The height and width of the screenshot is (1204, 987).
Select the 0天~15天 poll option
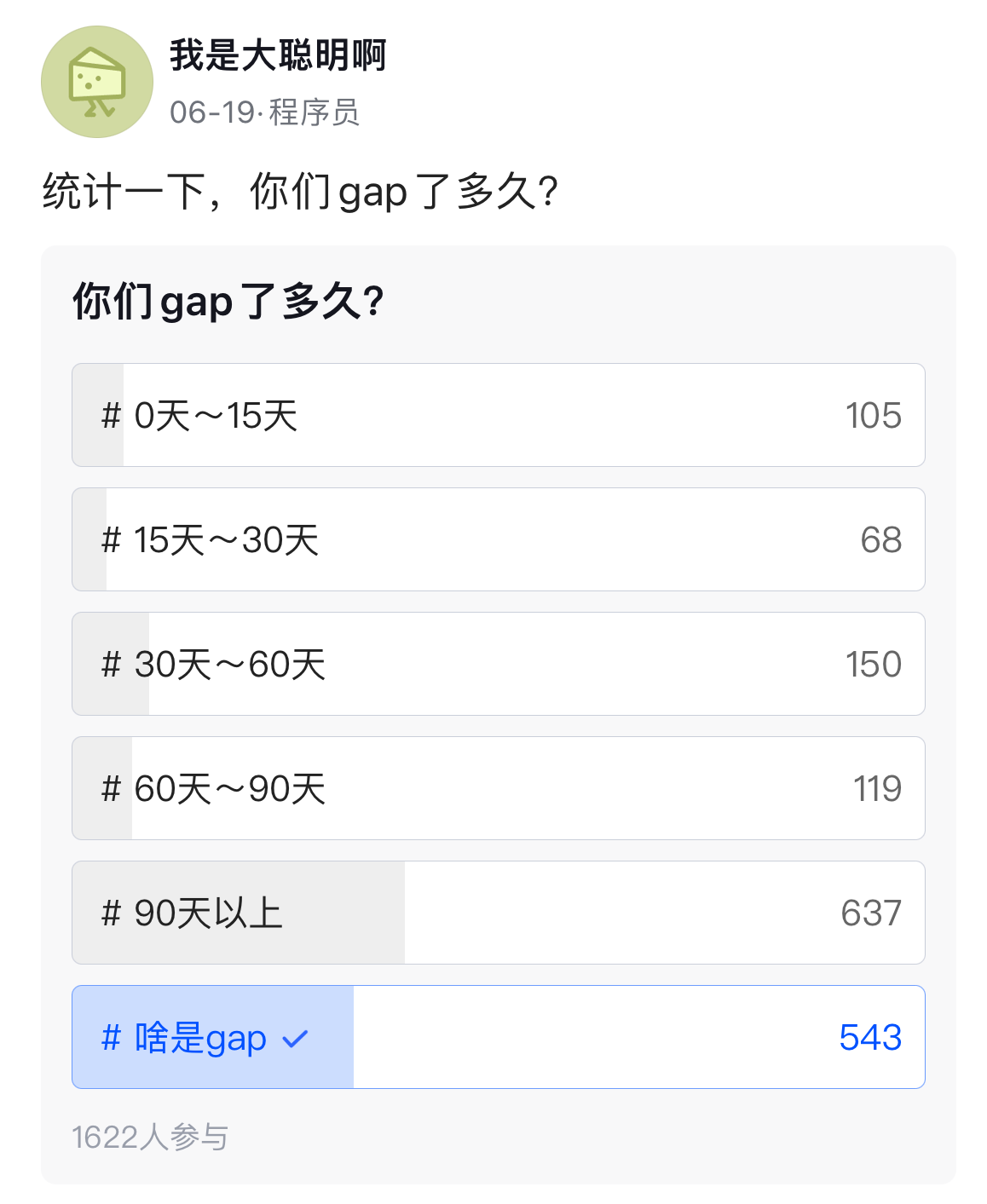(x=498, y=415)
